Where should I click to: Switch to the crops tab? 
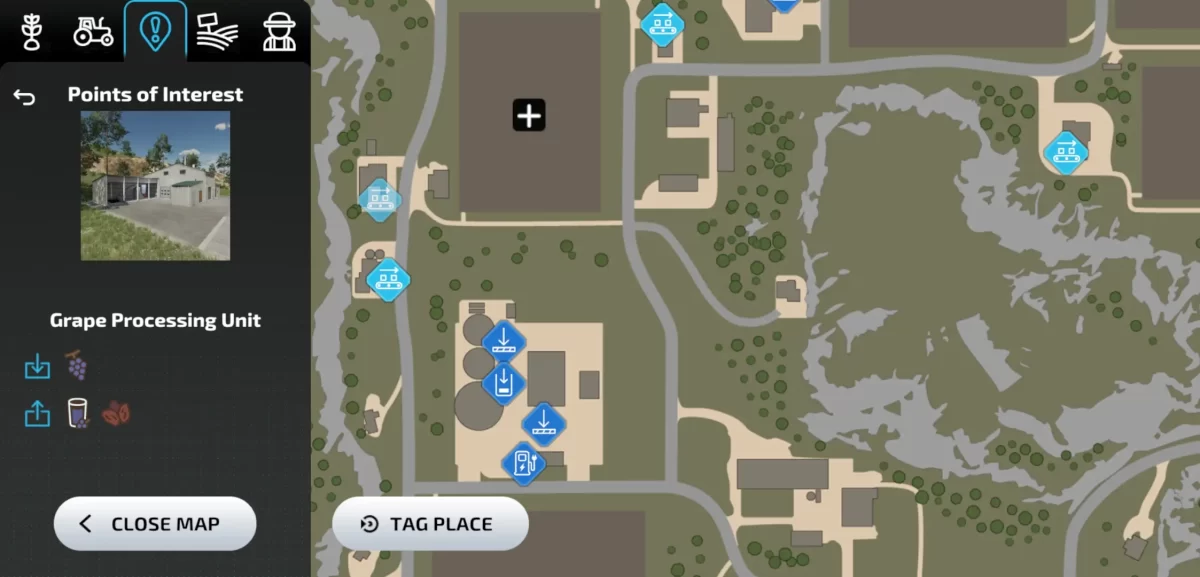click(x=33, y=31)
